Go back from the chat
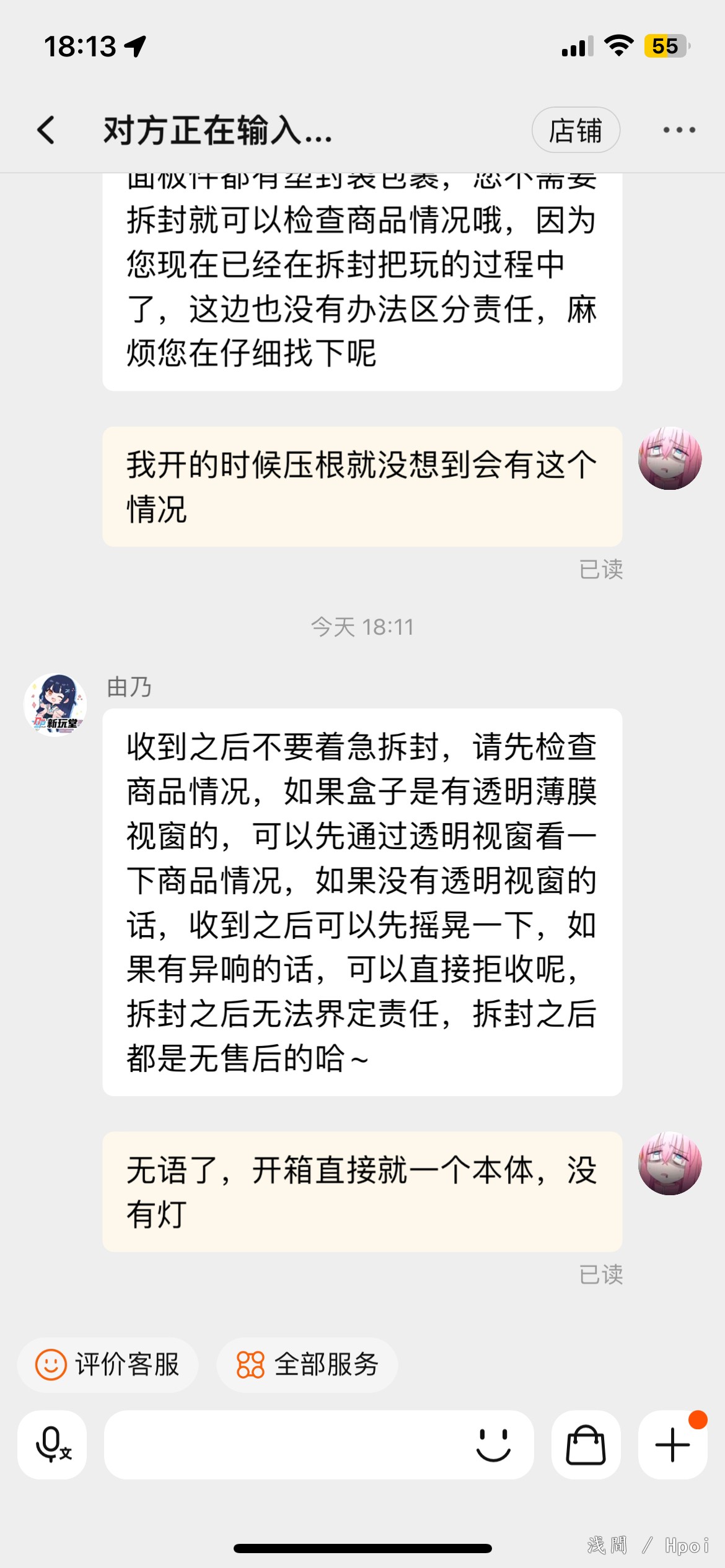This screenshot has width=725, height=1568. click(46, 130)
